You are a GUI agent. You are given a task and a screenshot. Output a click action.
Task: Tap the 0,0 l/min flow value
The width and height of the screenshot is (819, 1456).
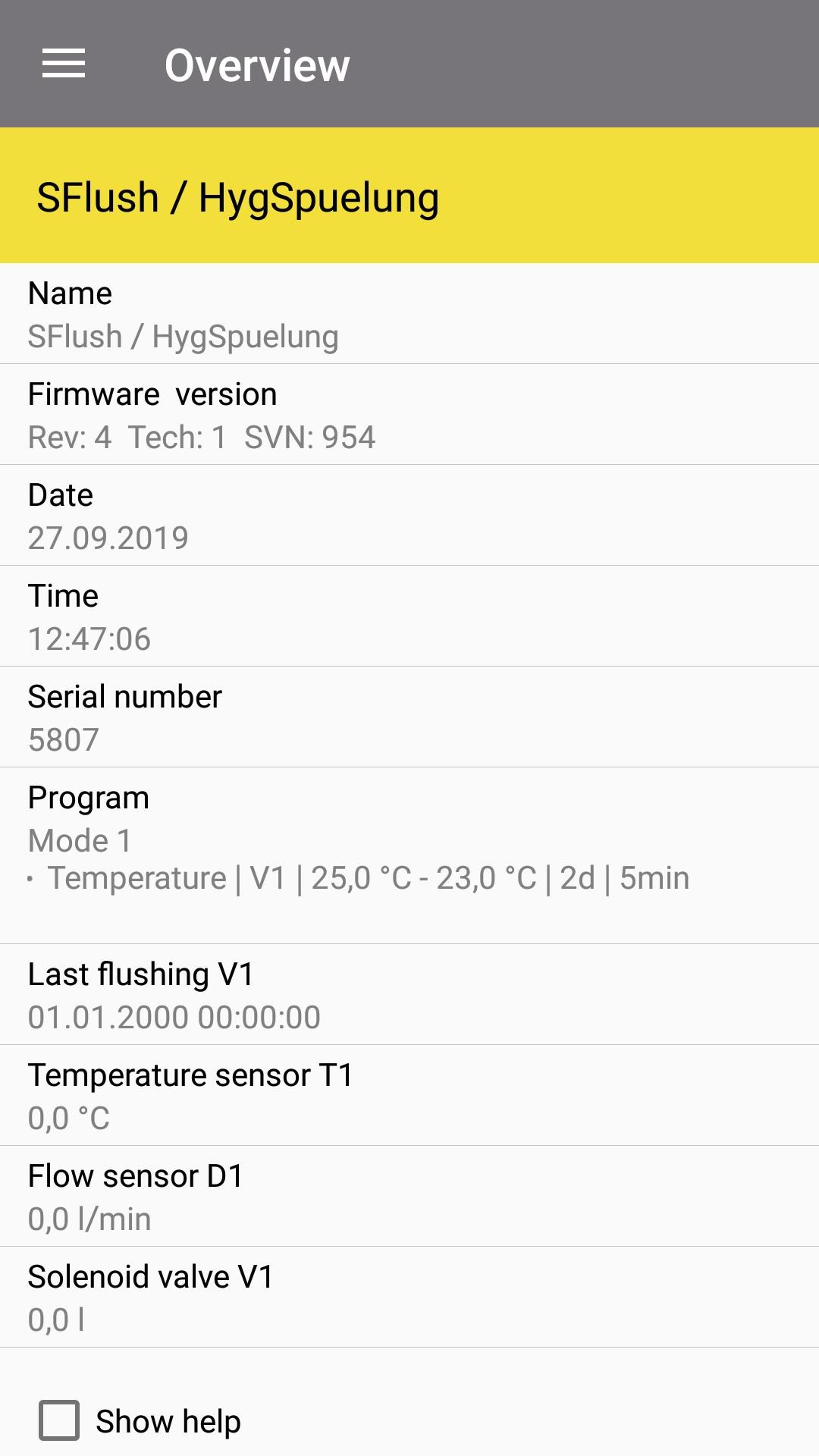tap(89, 1217)
